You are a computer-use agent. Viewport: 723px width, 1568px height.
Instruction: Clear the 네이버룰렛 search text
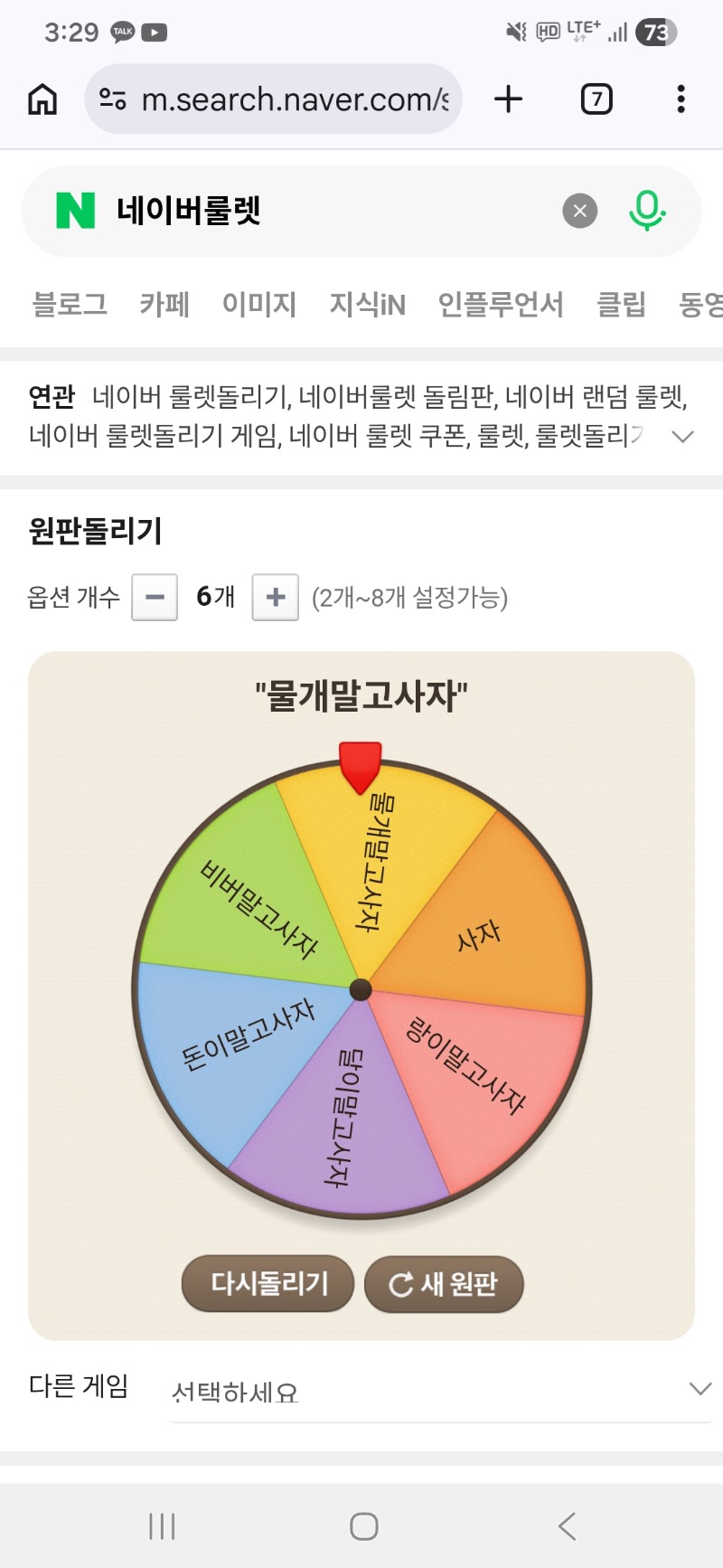(579, 212)
